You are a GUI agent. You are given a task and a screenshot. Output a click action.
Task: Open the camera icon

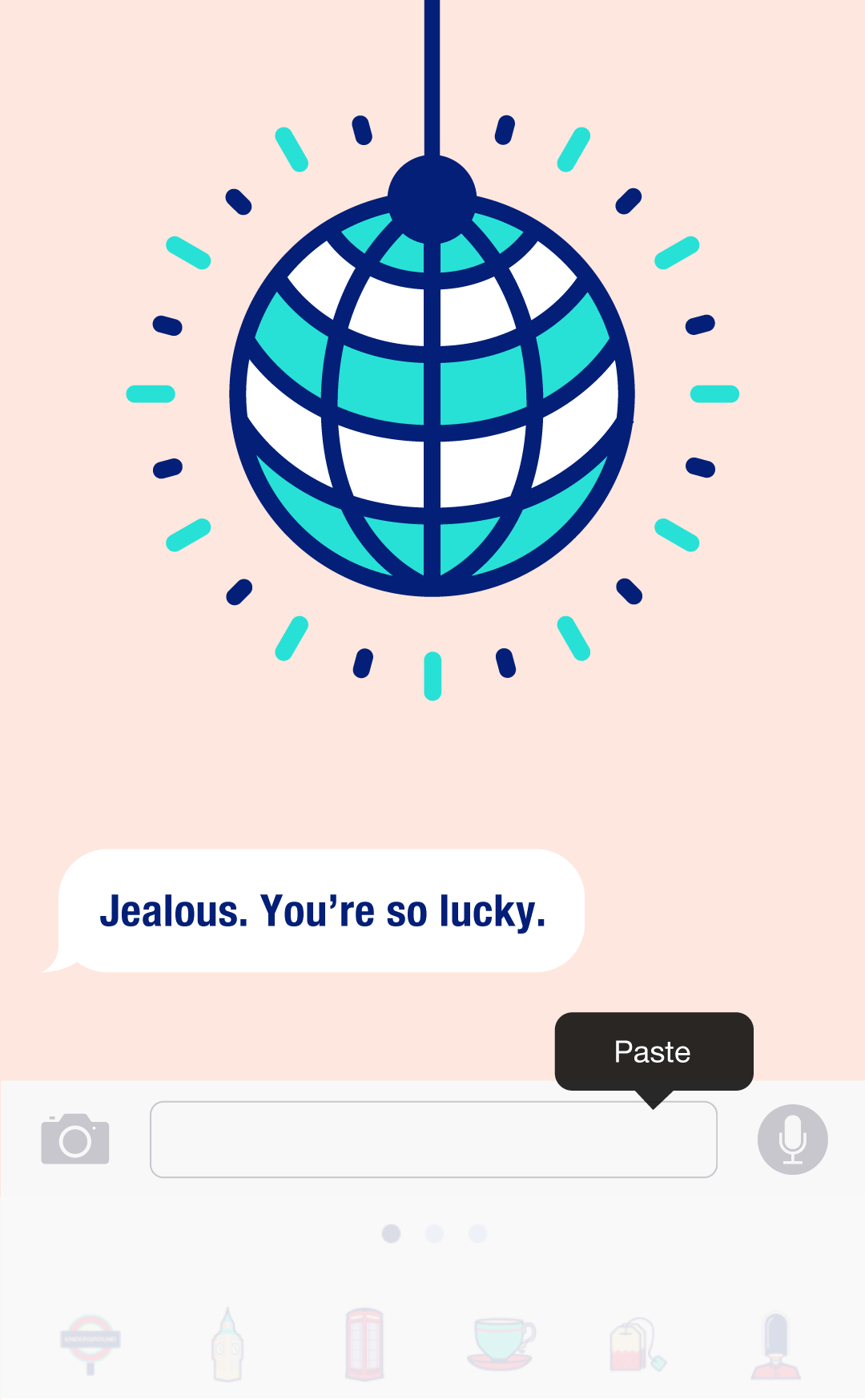pos(75,1139)
